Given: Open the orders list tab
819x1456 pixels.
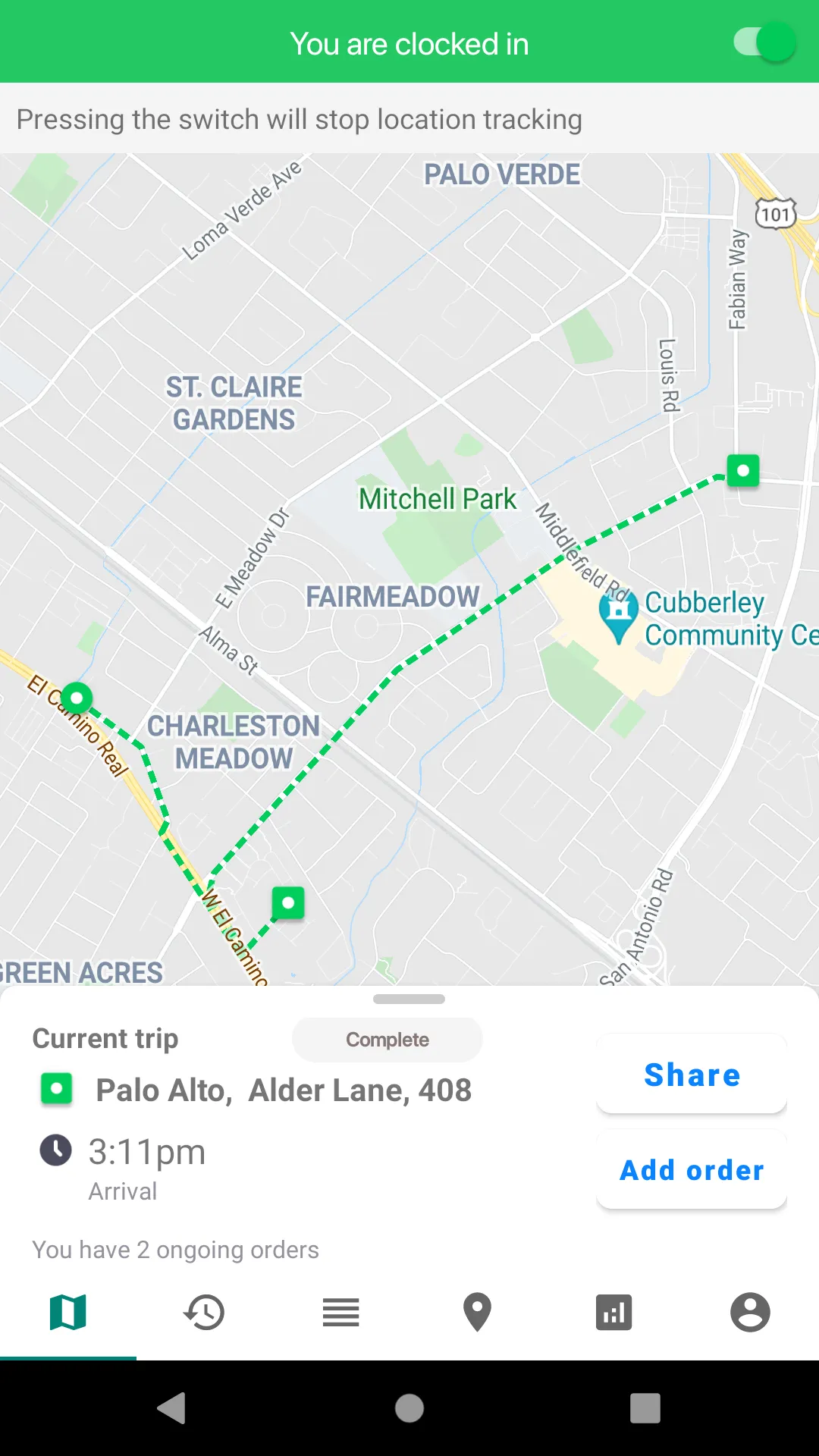Looking at the screenshot, I should [x=341, y=1313].
